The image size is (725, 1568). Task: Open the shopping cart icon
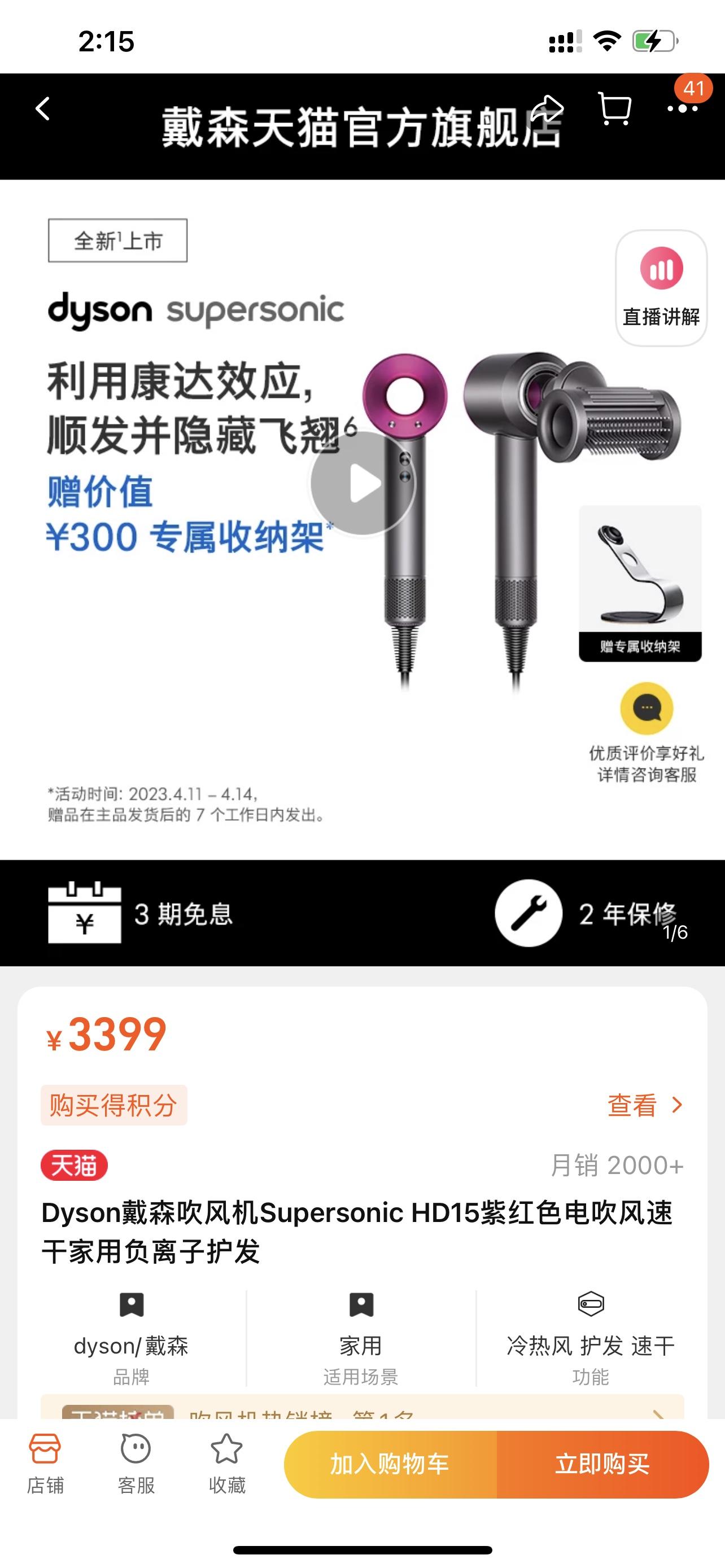[614, 110]
